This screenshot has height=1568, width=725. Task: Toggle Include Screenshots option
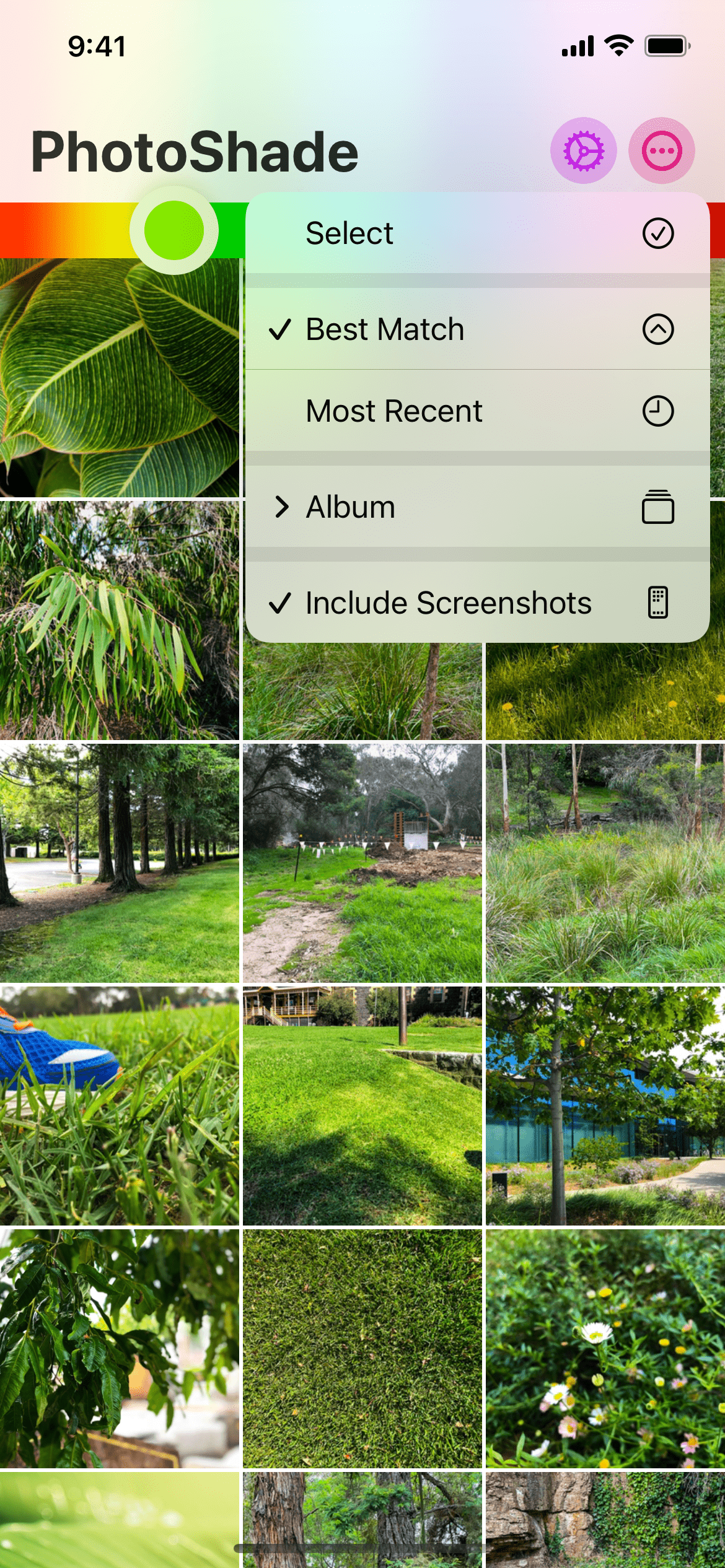tap(477, 603)
